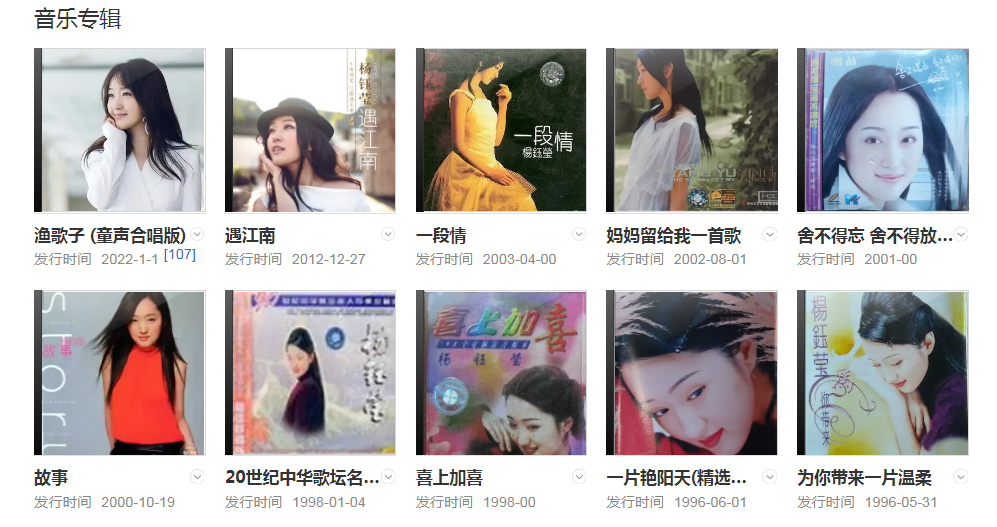This screenshot has height=527, width=997.
Task: Expand the 一片艳阳天 album details
Action: point(769,476)
